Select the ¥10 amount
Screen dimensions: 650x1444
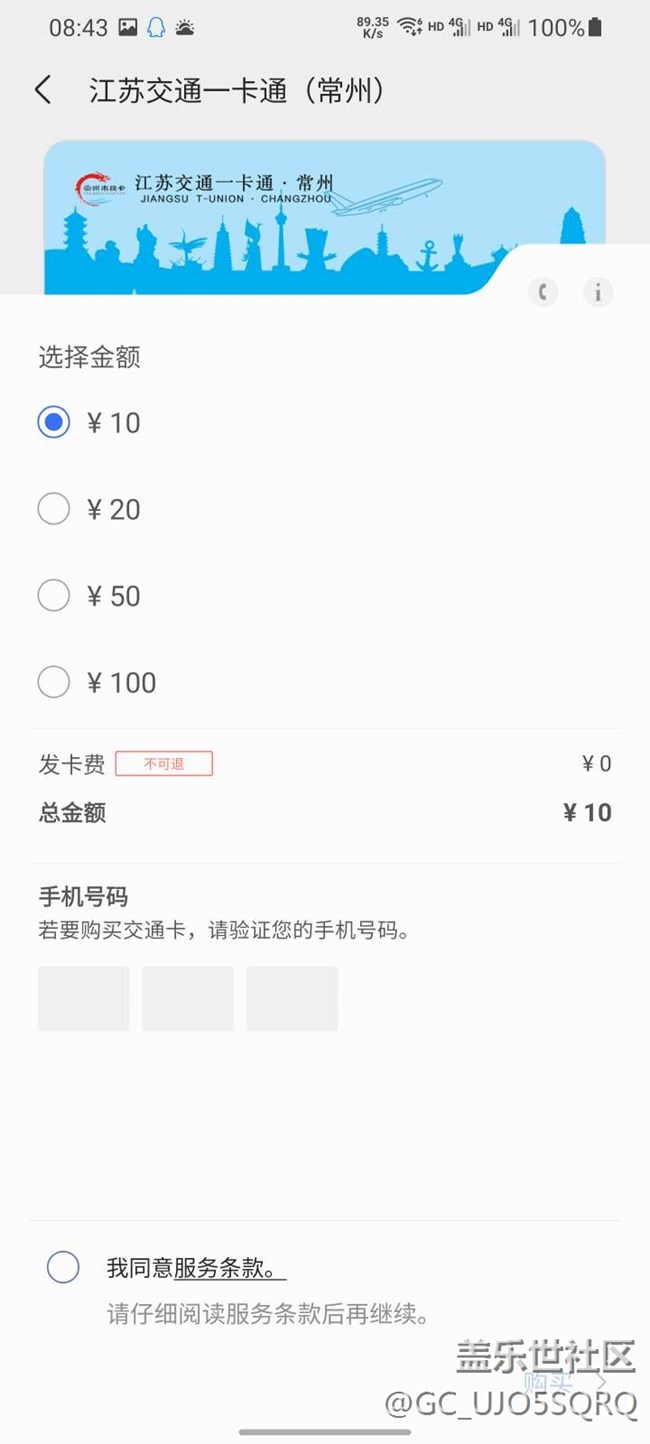coord(54,422)
